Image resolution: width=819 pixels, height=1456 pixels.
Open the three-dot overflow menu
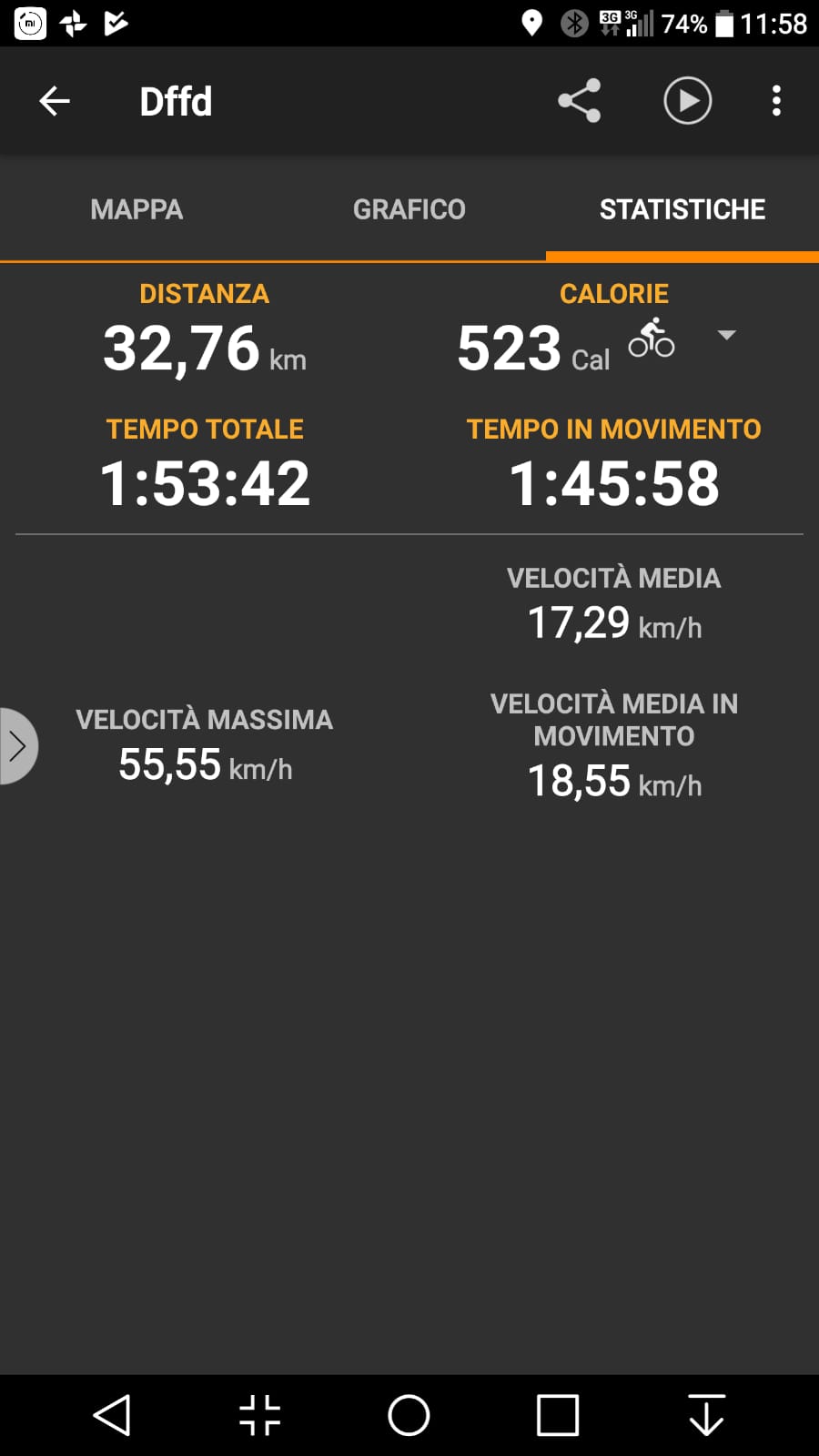coord(776,101)
